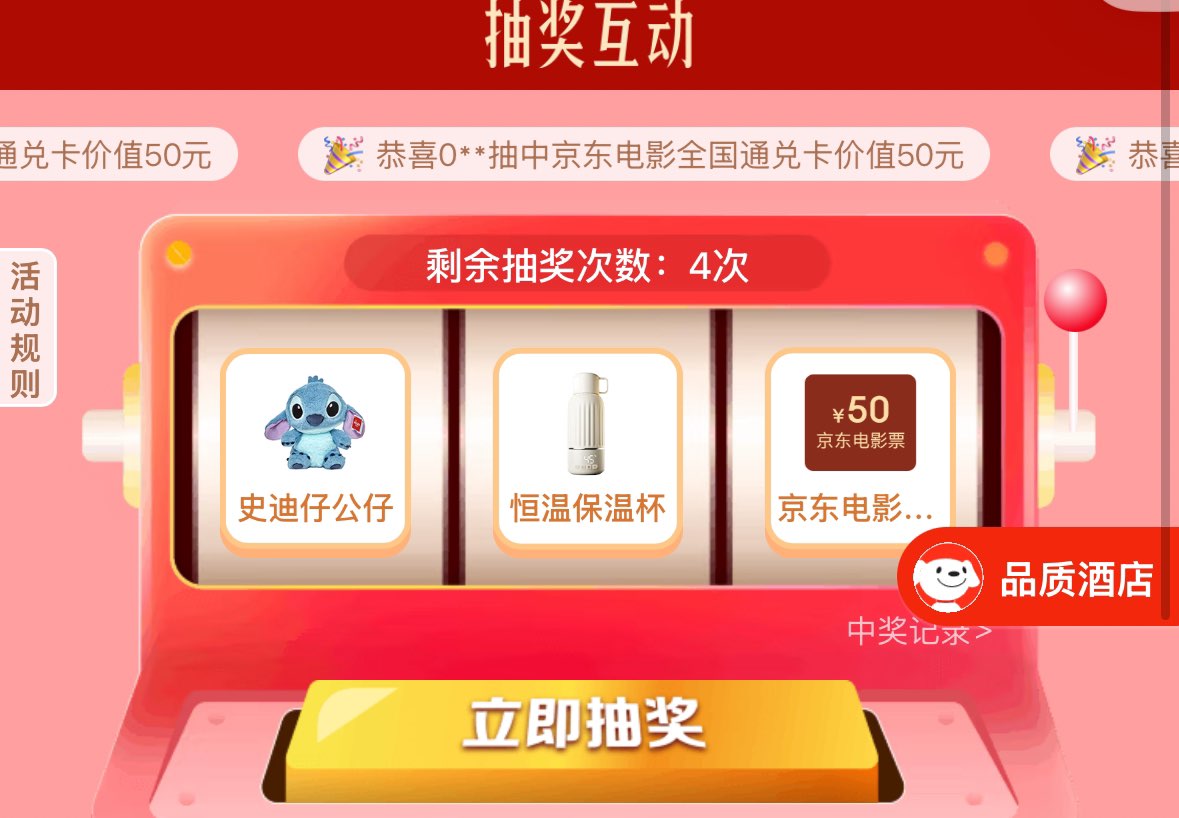Open the 活动规则 side tab

click(x=27, y=328)
